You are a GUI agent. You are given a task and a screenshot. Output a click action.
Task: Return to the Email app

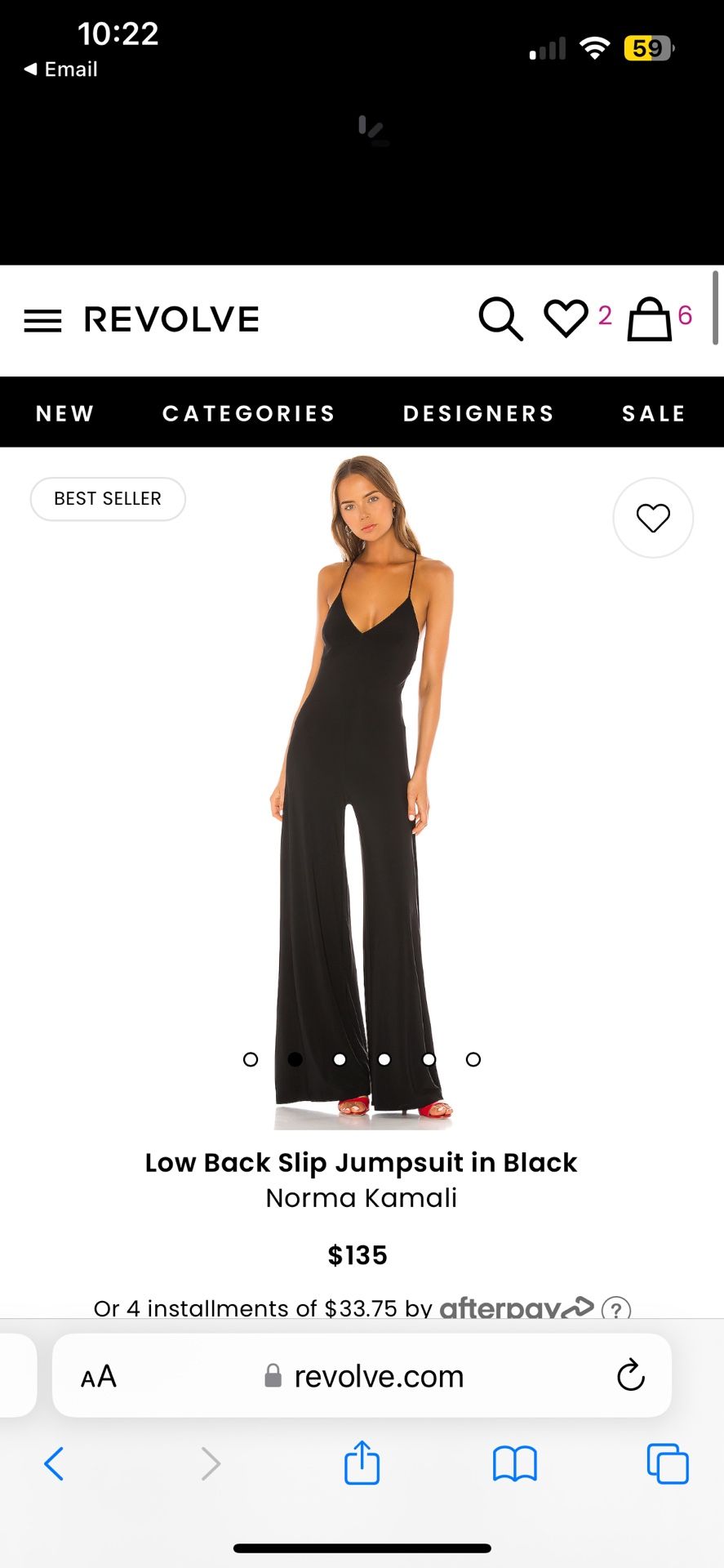click(61, 69)
